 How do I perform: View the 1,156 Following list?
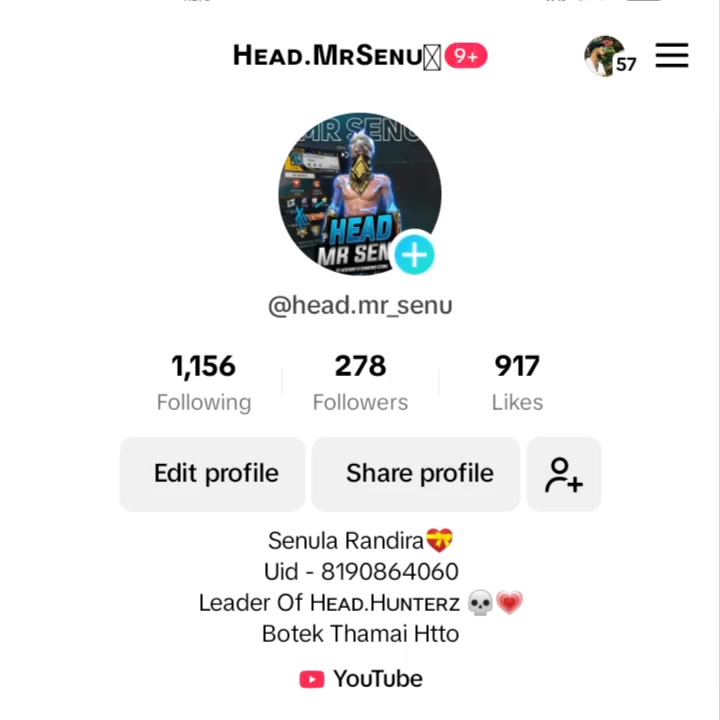(203, 382)
